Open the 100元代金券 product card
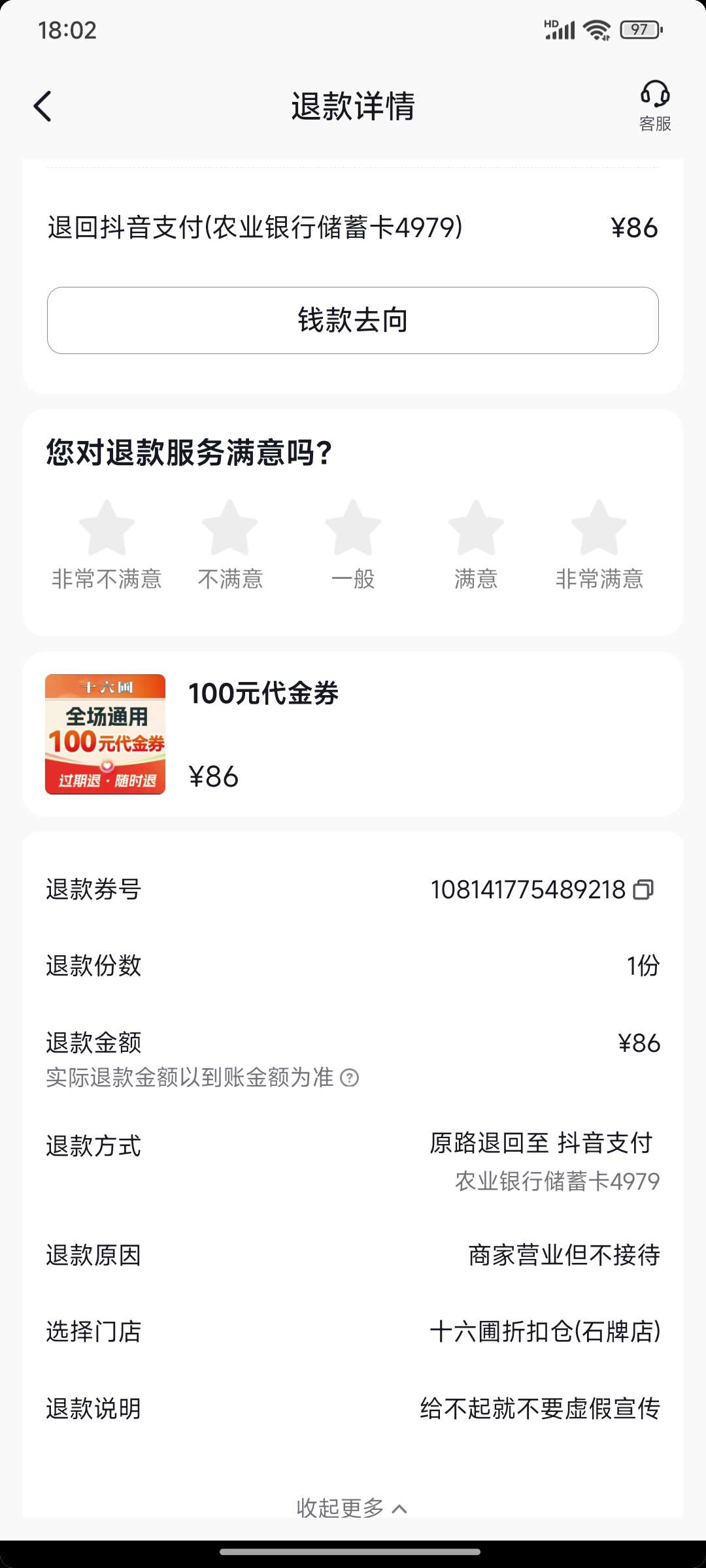 [353, 734]
